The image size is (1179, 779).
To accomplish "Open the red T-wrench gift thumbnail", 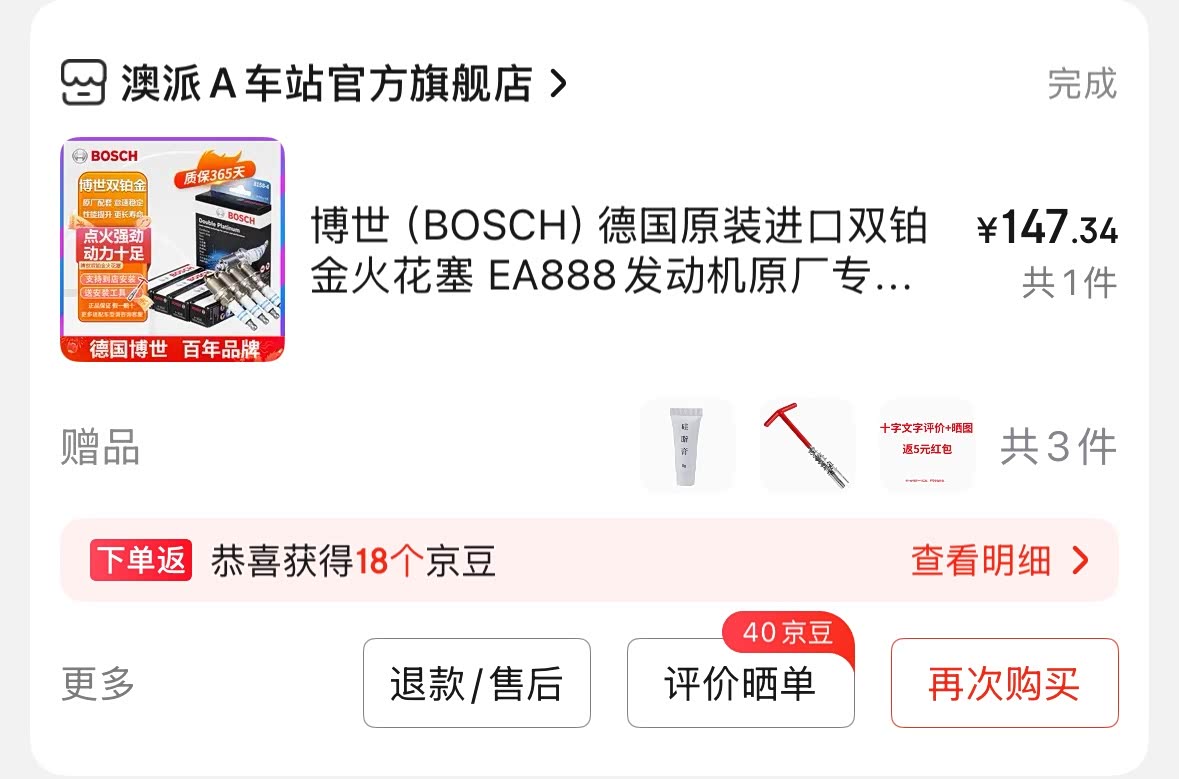I will (x=807, y=445).
